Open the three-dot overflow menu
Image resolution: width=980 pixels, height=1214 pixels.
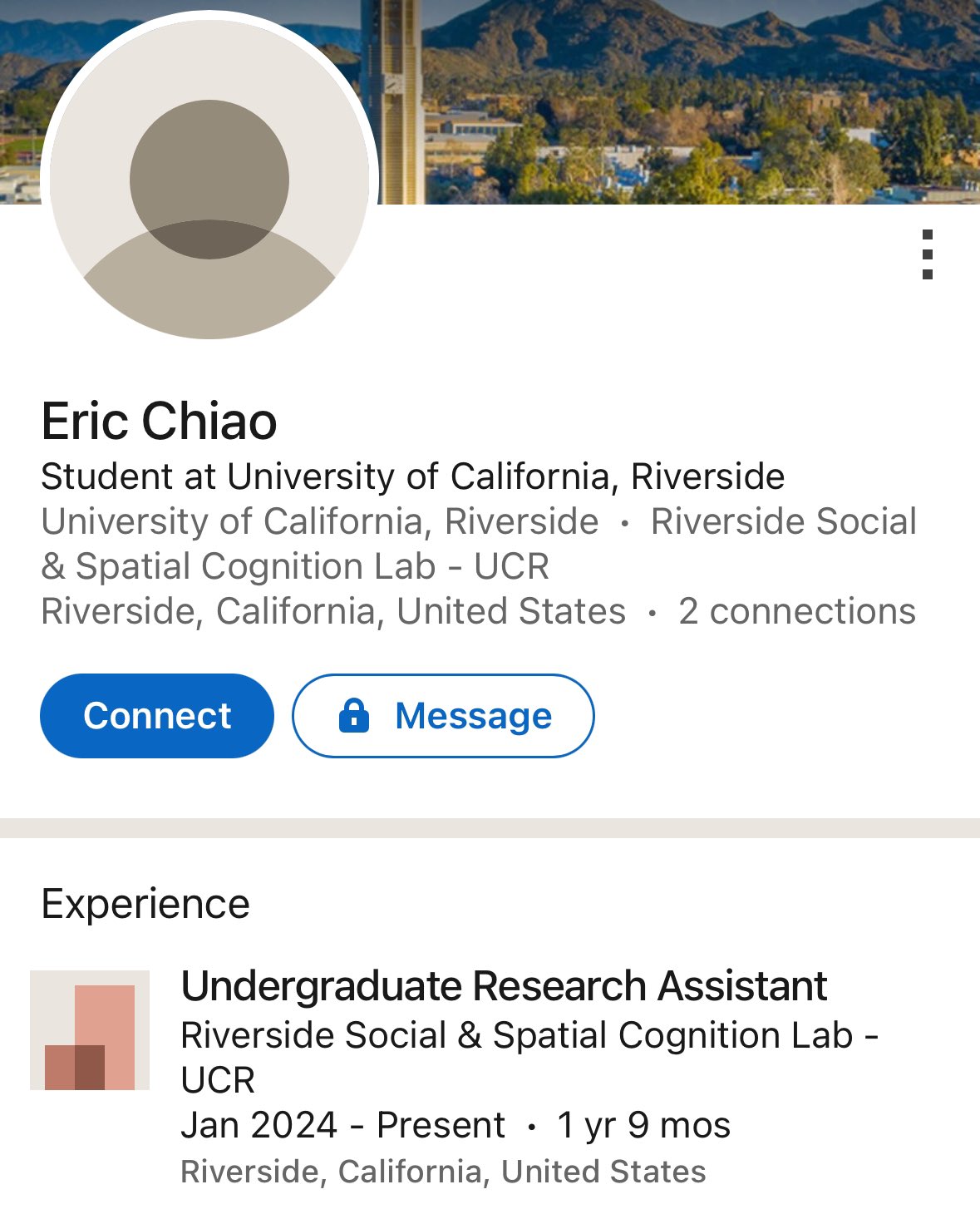point(928,254)
